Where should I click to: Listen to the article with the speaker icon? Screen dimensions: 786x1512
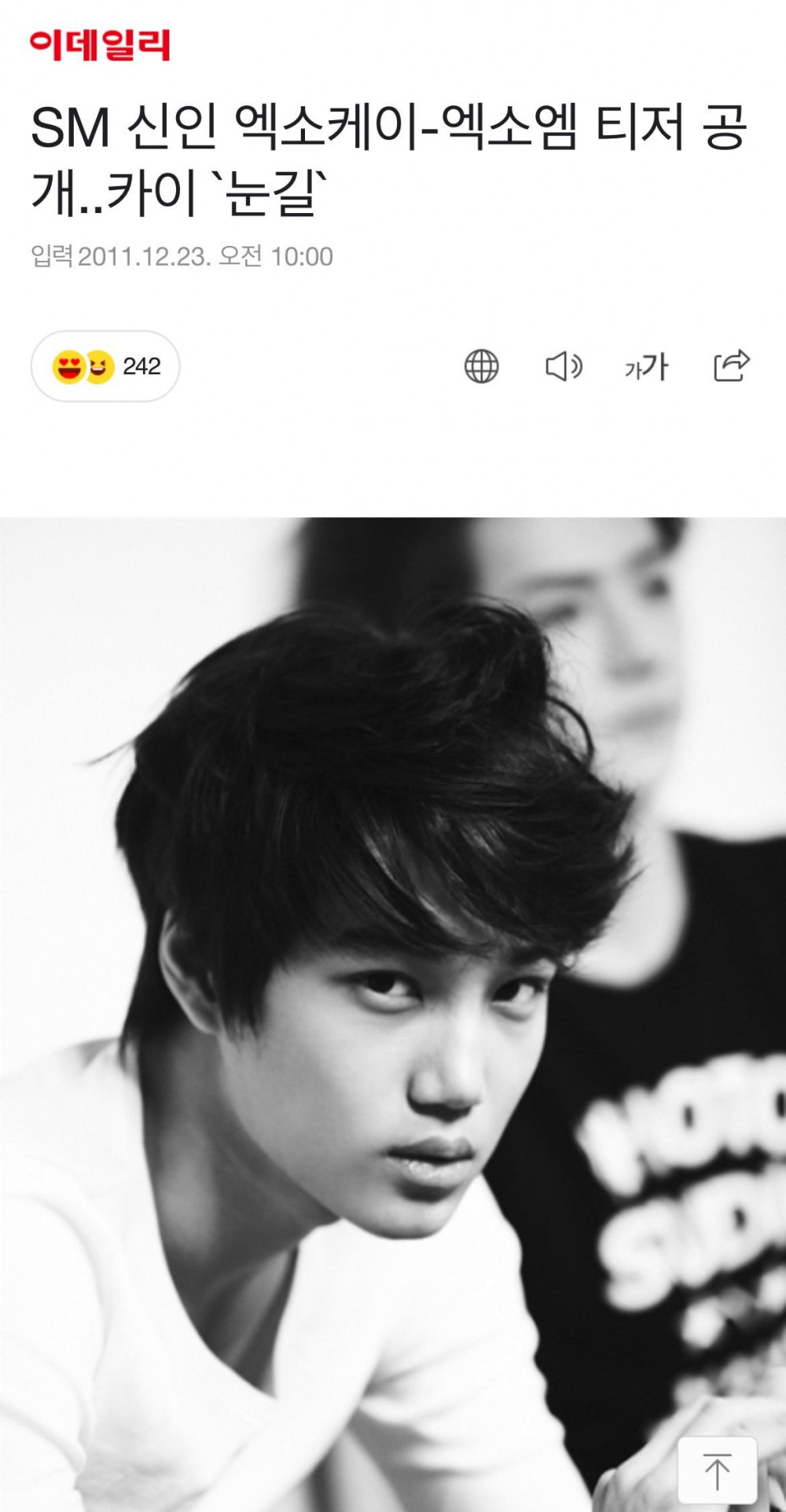coord(564,366)
